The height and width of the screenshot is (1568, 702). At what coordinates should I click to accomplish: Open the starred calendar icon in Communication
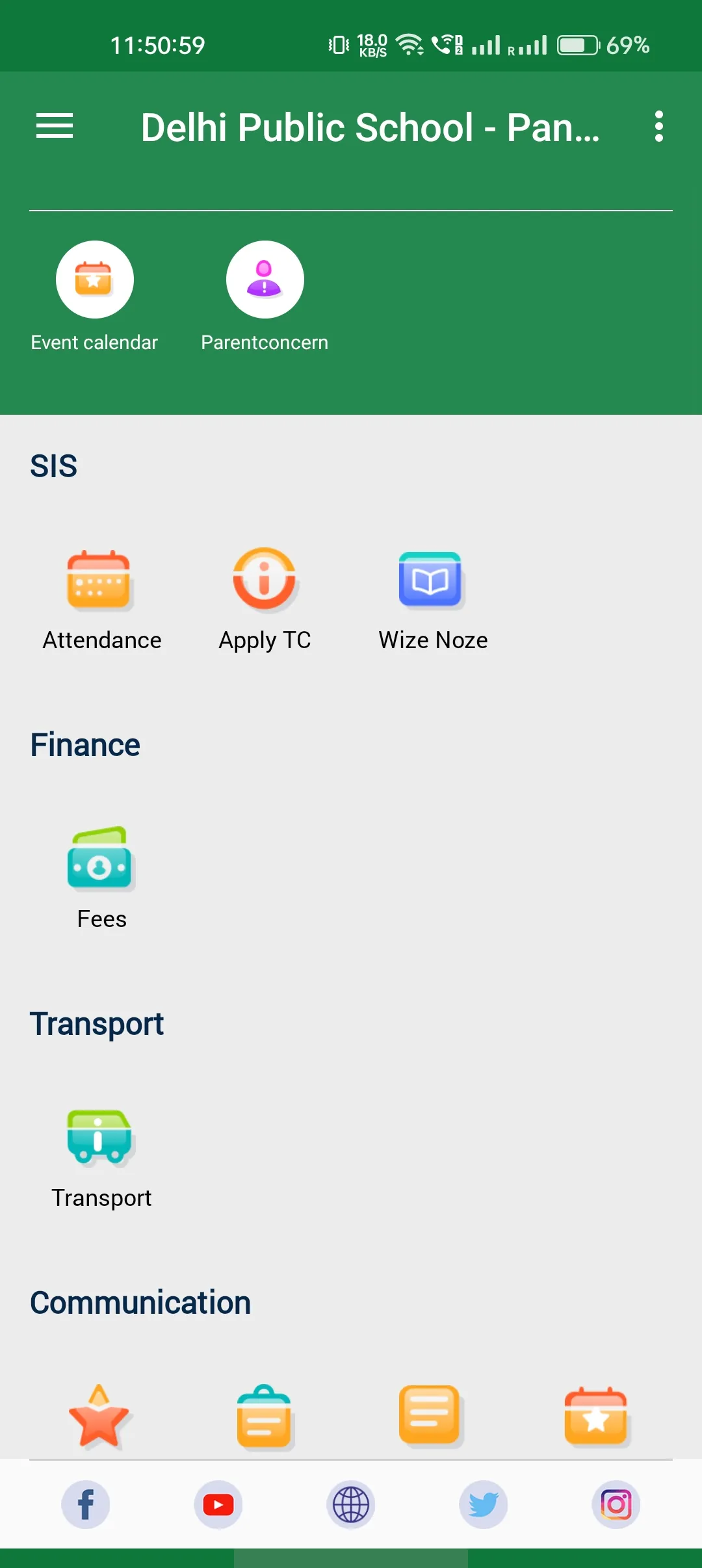tap(596, 1416)
